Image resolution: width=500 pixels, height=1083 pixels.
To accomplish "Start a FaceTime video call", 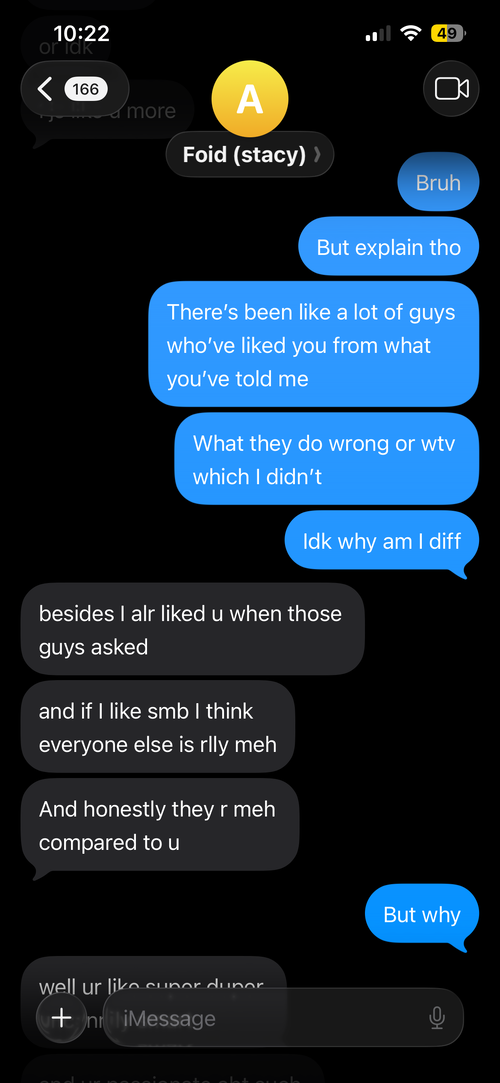I will 452,88.
